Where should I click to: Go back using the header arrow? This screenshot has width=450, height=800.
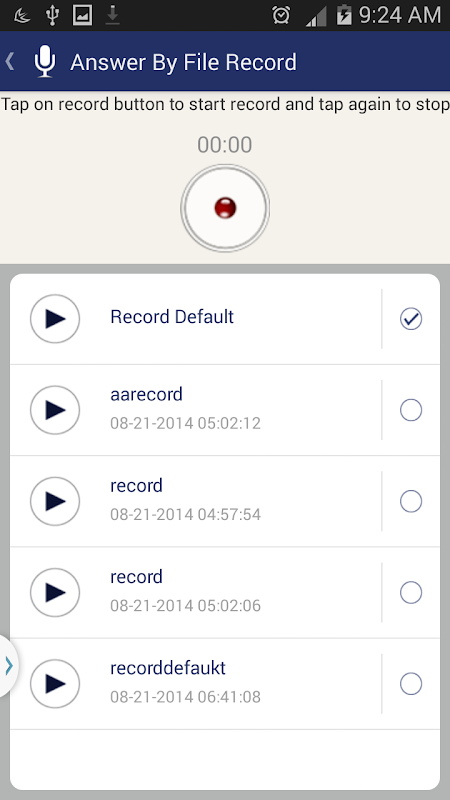[x=10, y=62]
